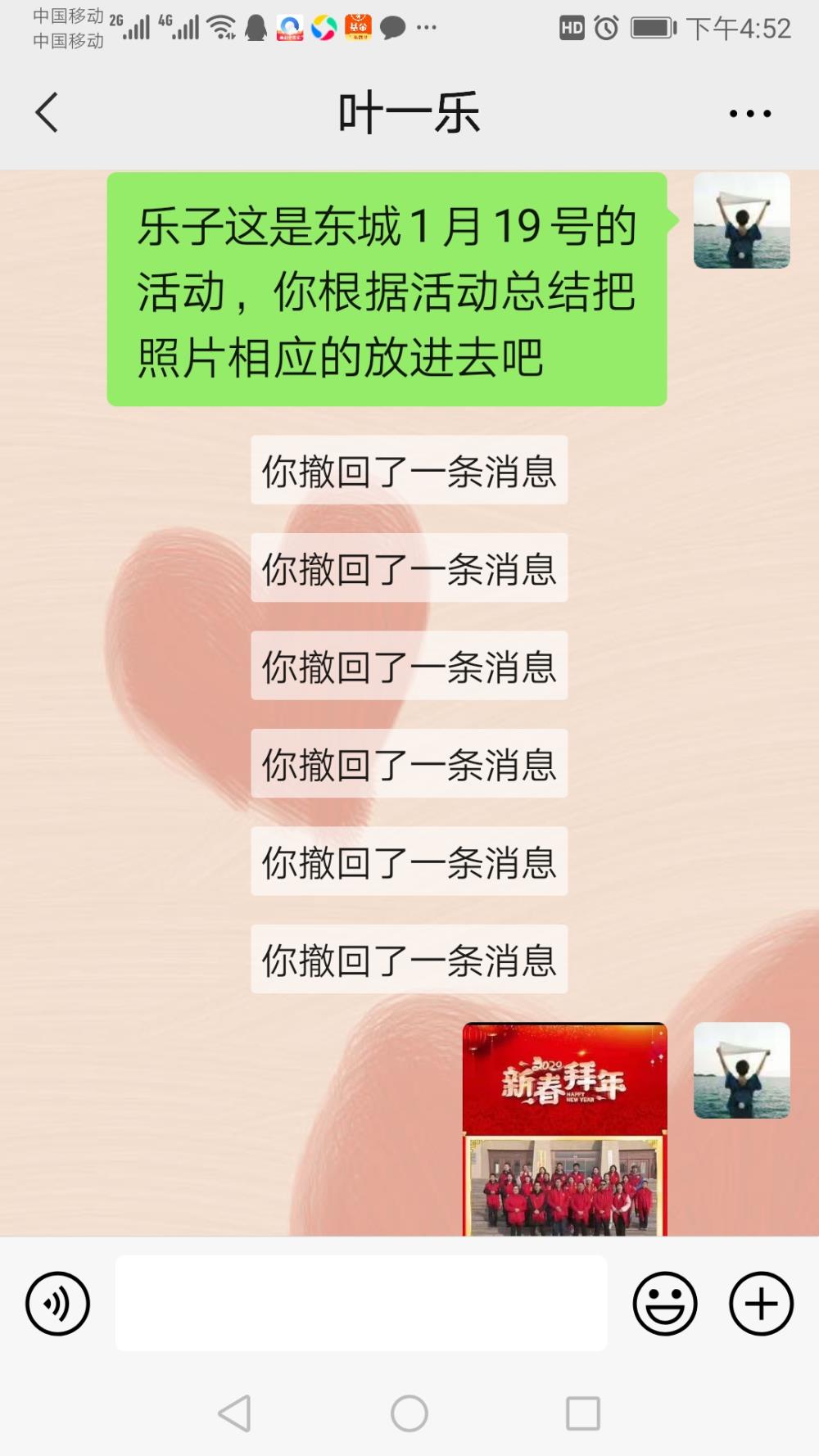Tap the system back navigation button

point(235,1413)
